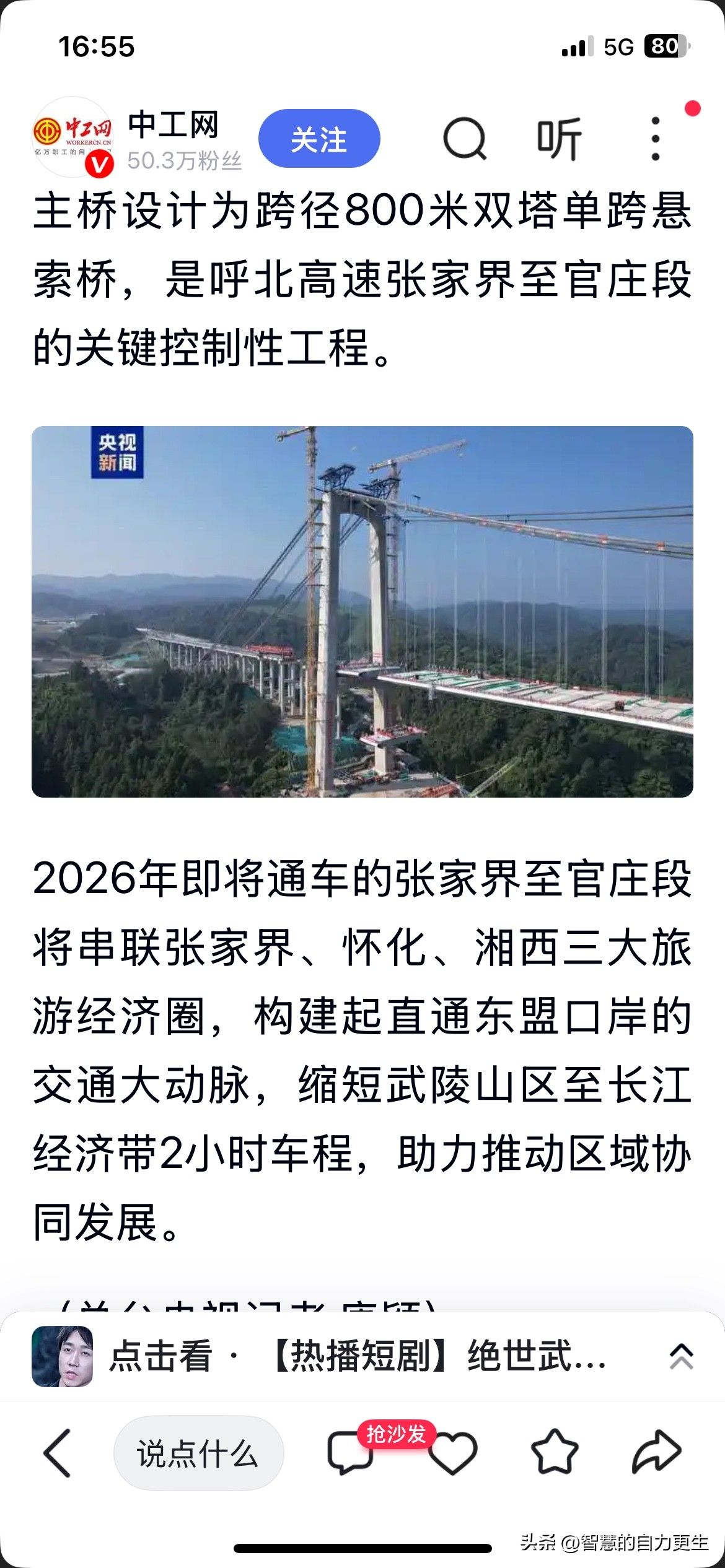
Task: Expand the banner with double chevron
Action: click(x=681, y=1356)
